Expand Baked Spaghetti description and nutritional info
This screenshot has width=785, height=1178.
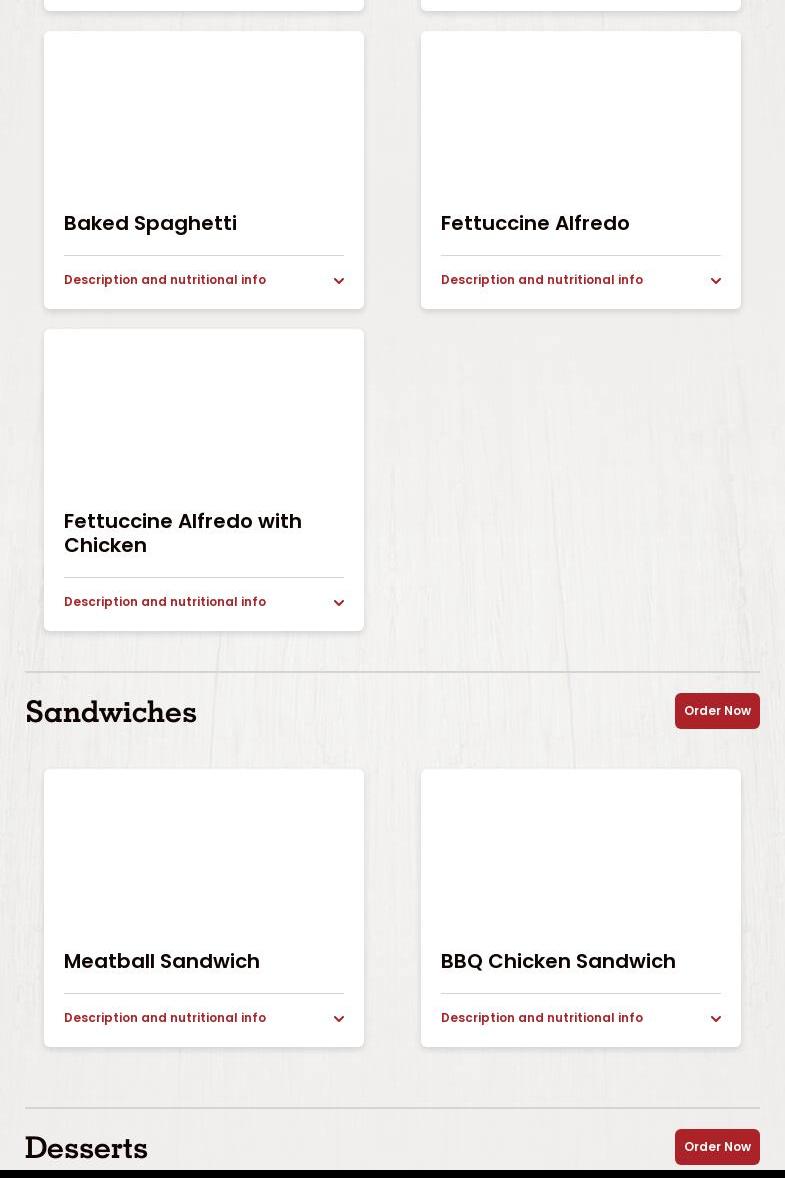point(203,280)
